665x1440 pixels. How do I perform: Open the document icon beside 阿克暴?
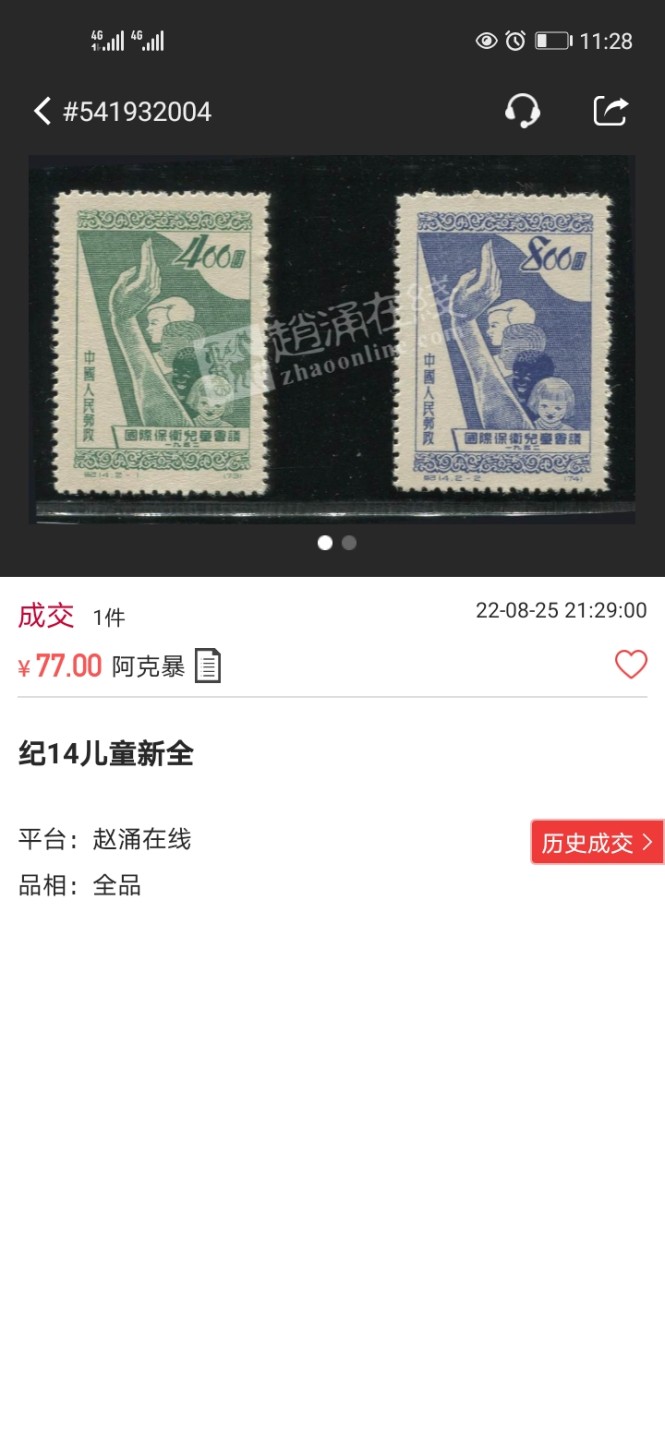click(x=208, y=666)
